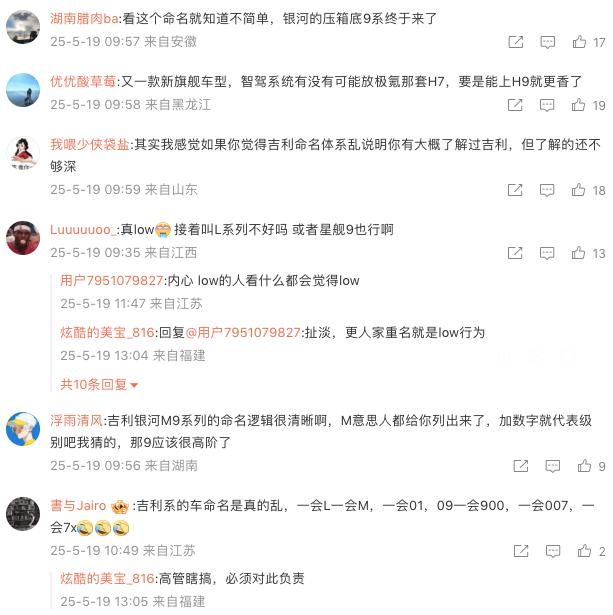The image size is (613, 615).
Task: Reply to the comment by Luuuuuoo_
Action: coord(548,254)
